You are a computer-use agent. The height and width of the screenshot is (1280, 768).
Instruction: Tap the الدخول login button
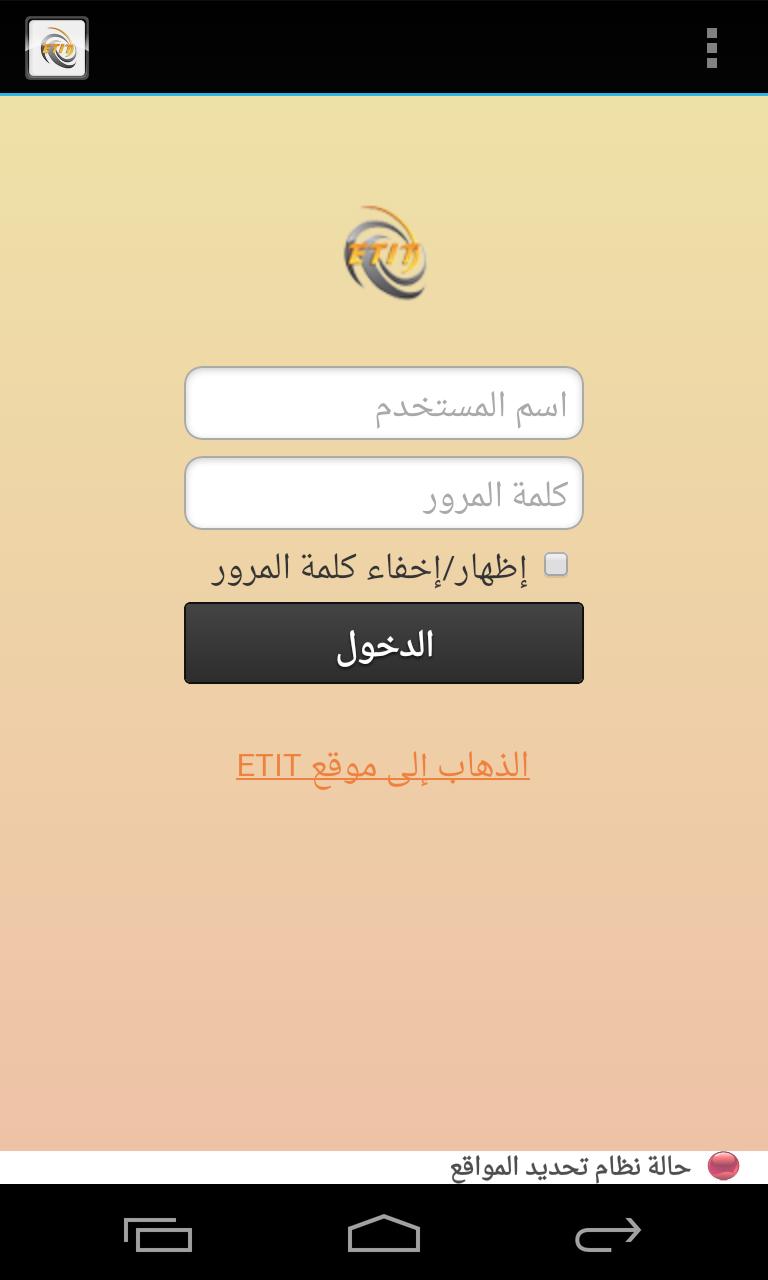click(x=384, y=644)
